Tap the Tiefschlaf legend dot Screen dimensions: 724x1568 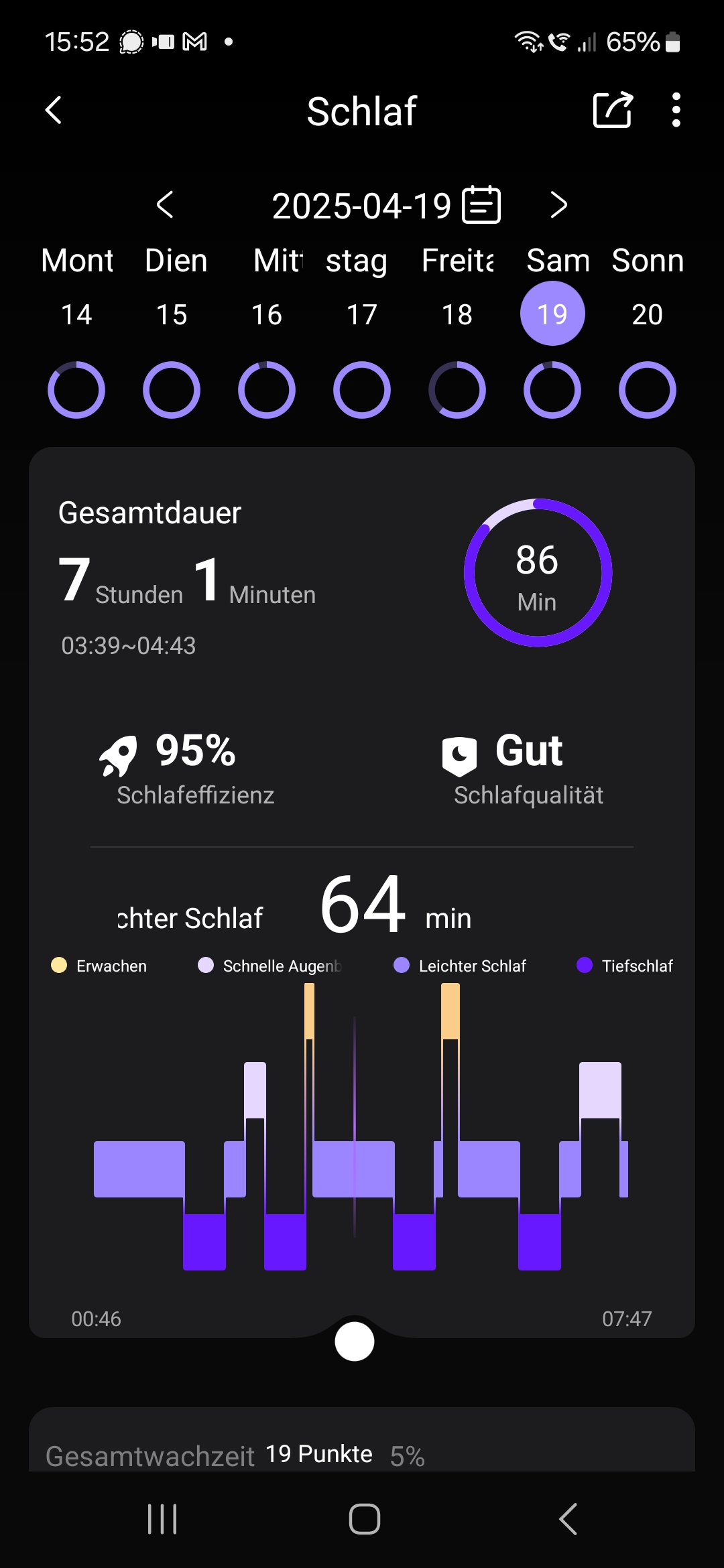pos(586,966)
